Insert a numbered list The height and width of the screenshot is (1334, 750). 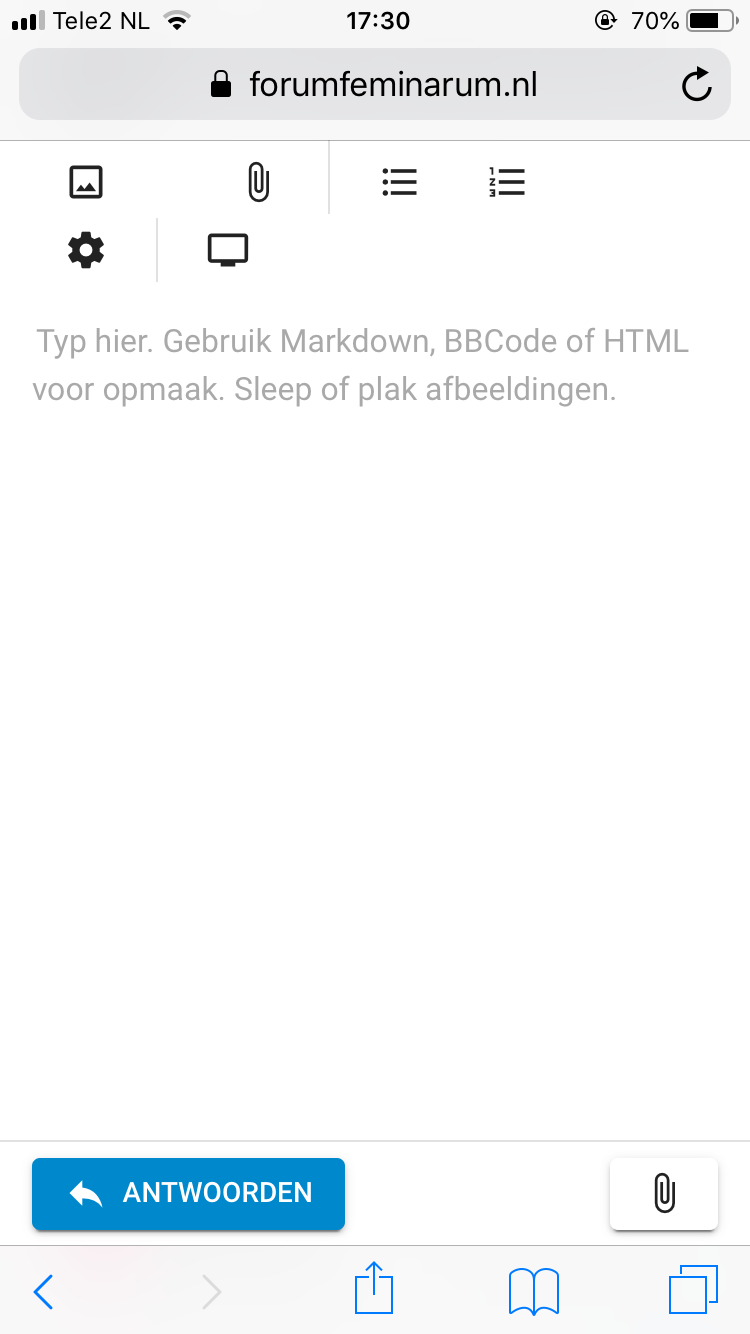pos(507,182)
